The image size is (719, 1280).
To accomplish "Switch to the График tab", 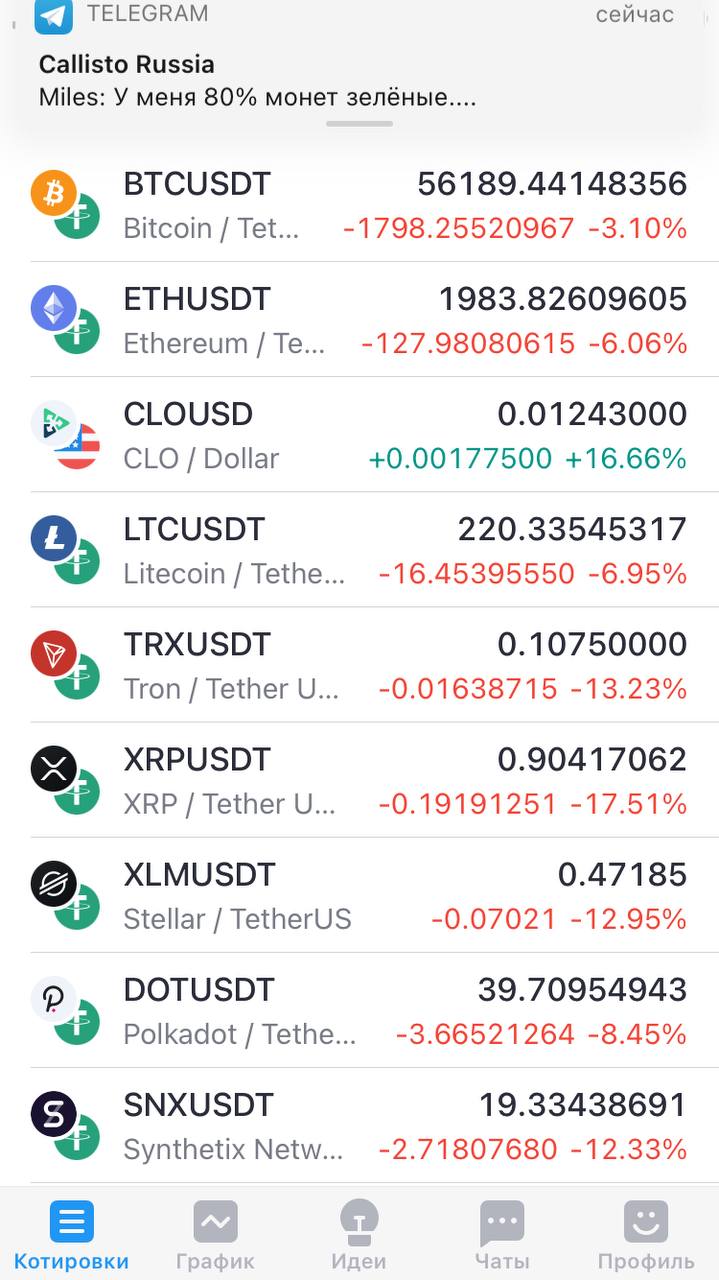I will point(215,1236).
